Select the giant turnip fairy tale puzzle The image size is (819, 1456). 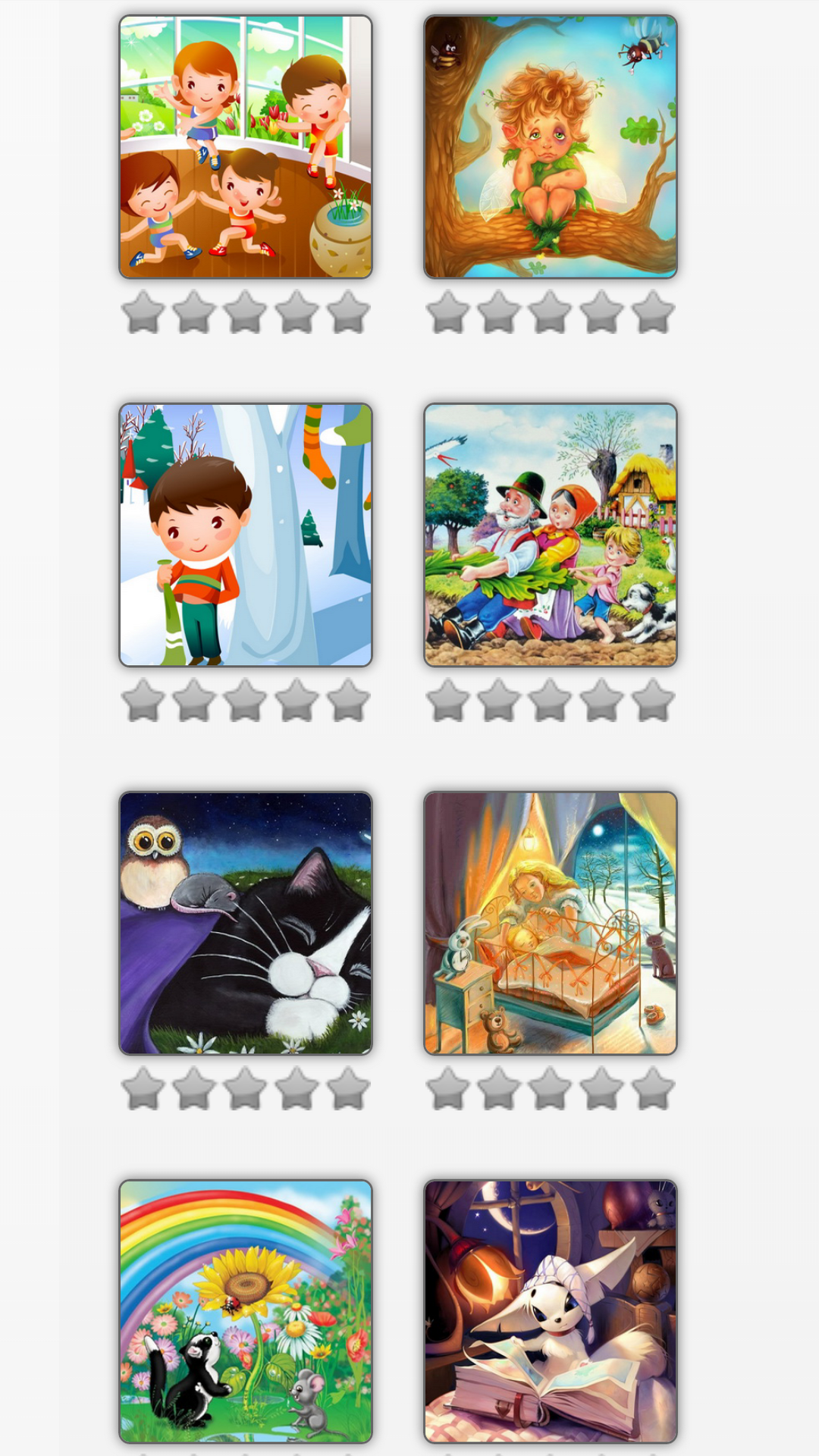pyautogui.click(x=549, y=533)
